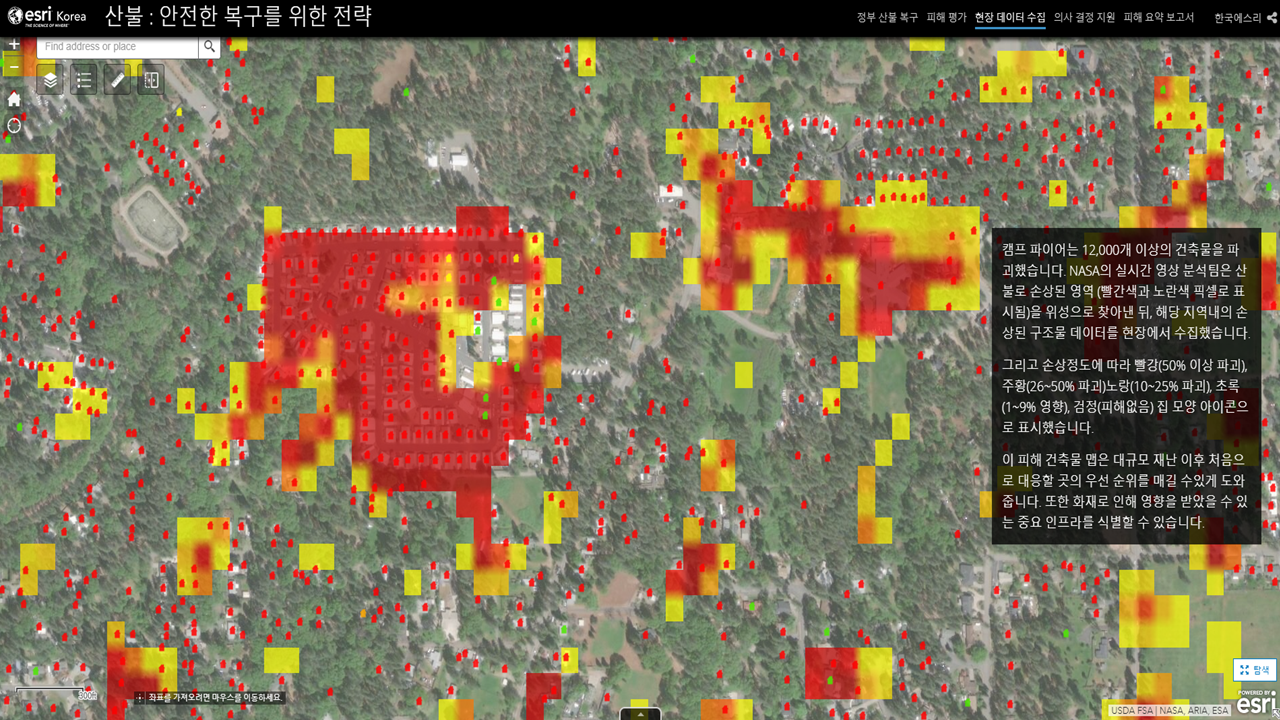Image resolution: width=1280 pixels, height=720 pixels.
Task: Open the 피해 요약 보고서 tab
Action: coord(1158,18)
